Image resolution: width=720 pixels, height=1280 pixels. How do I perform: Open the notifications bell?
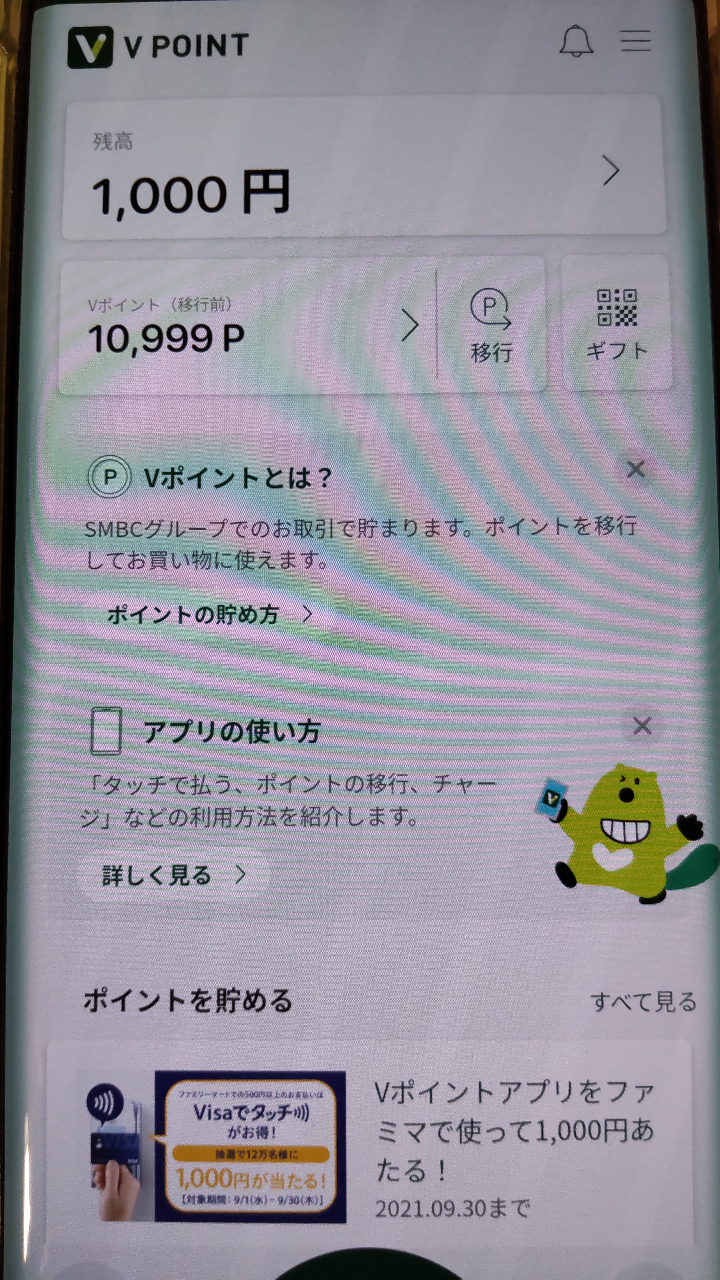coord(576,42)
